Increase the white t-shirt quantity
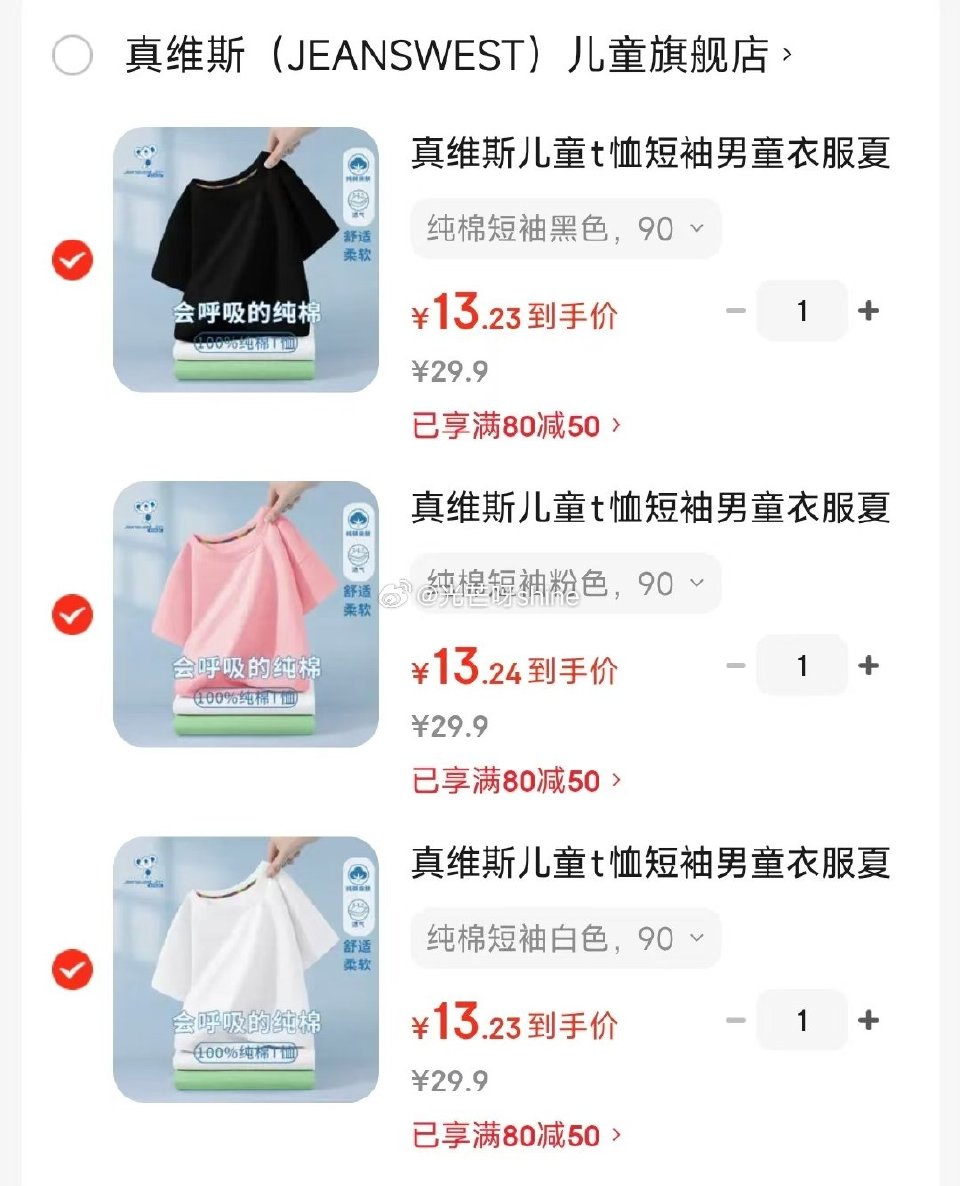960x1186 pixels. tap(869, 1020)
